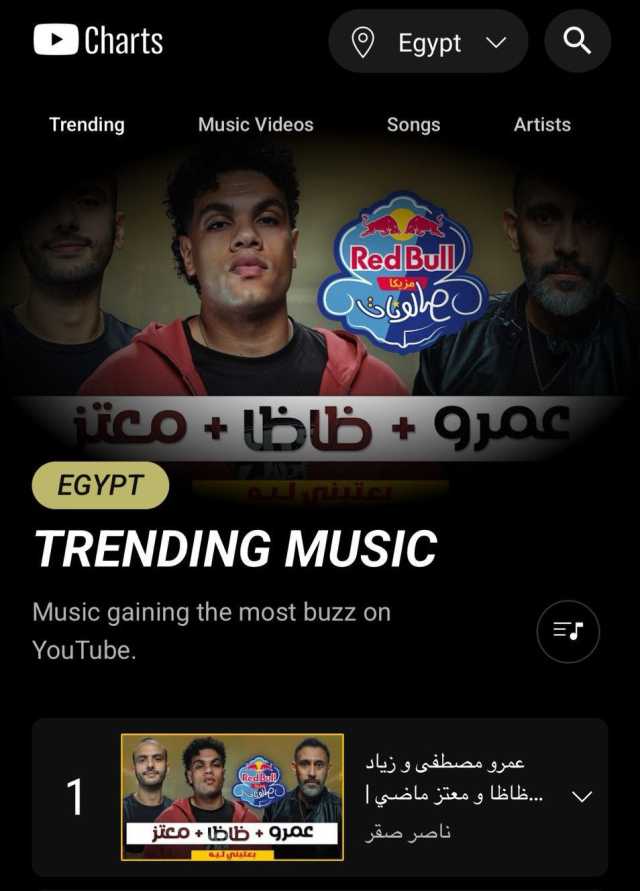
Task: Tap the YouTube Charts logo
Action: (98, 41)
